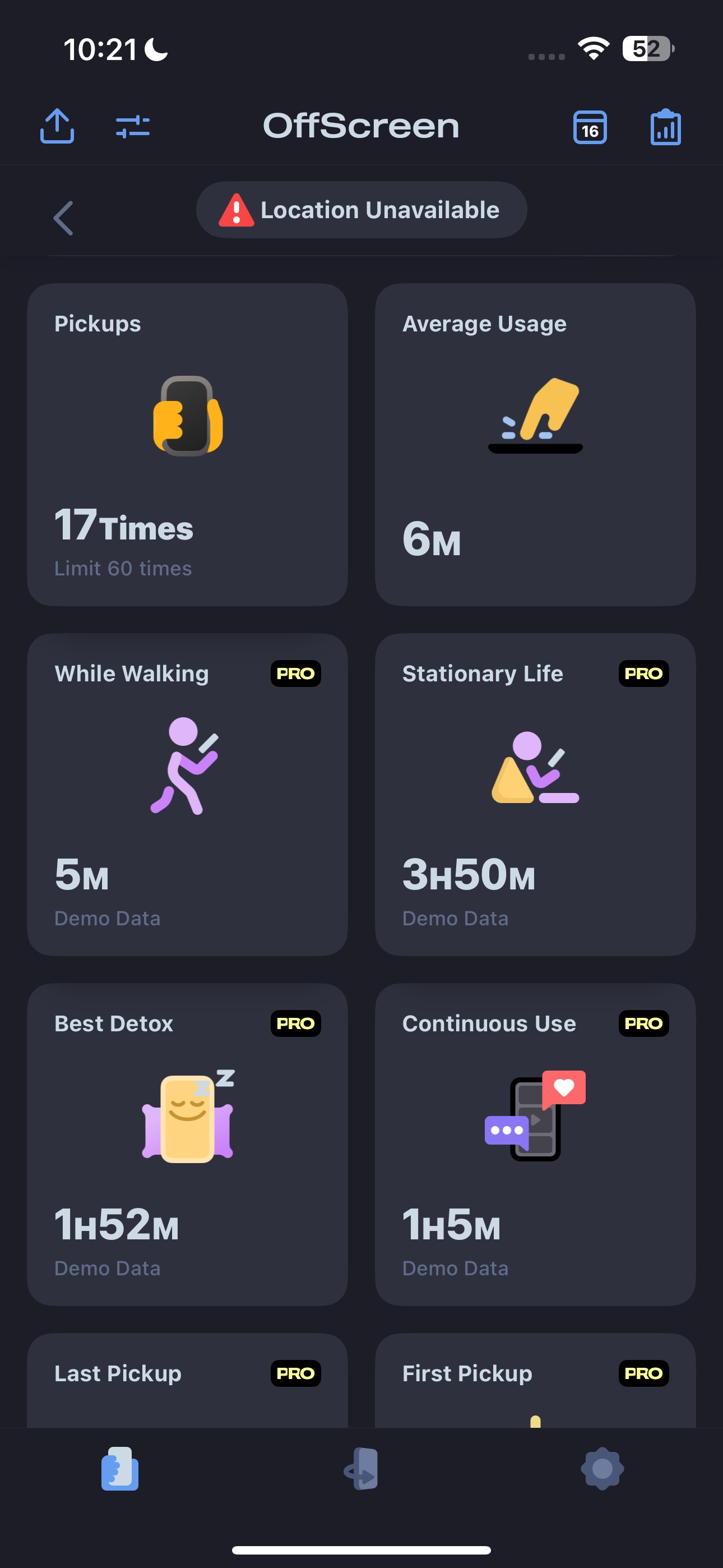
Task: Go to the previous day with the back chevron
Action: click(x=63, y=218)
